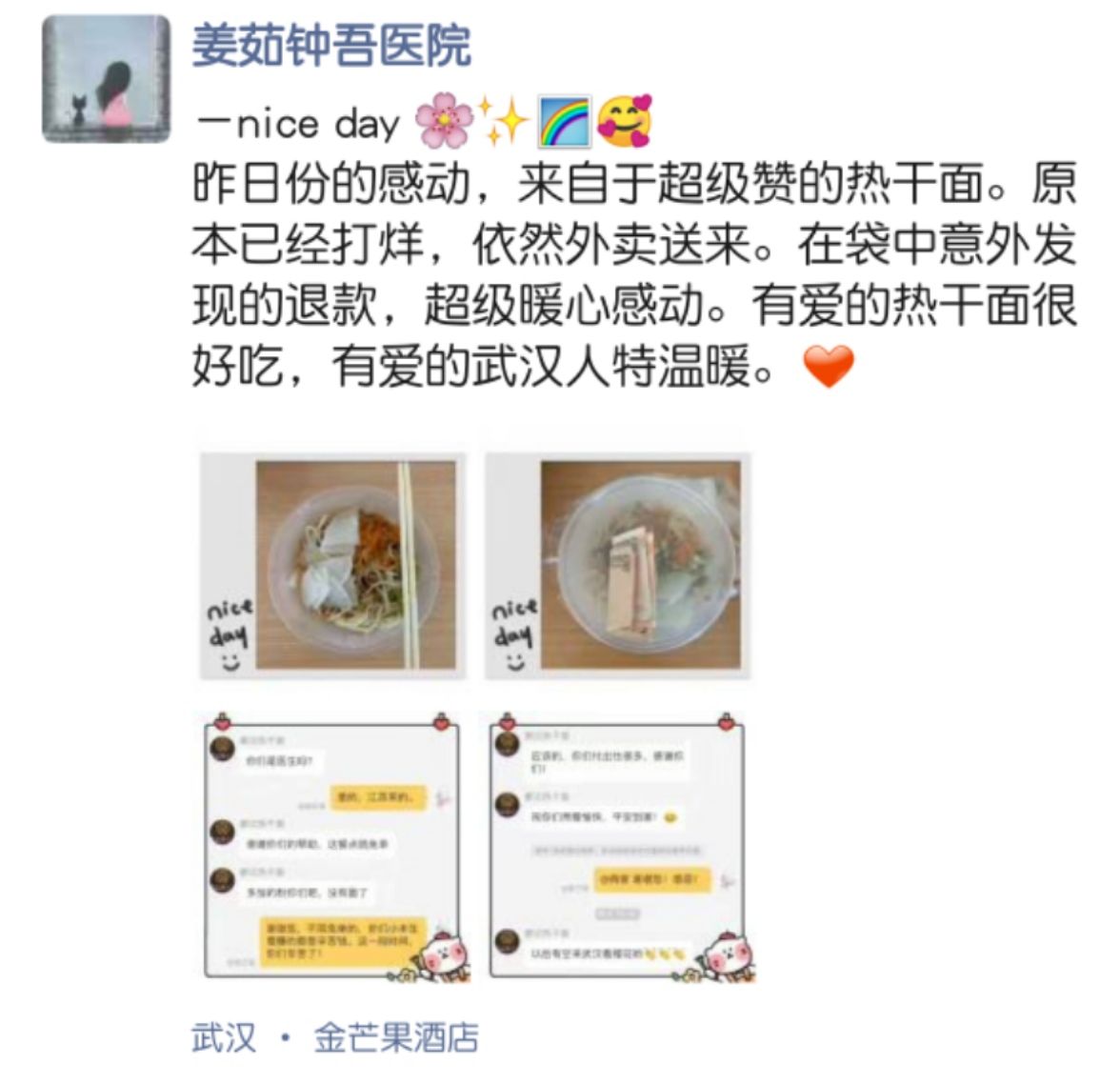
Task: View the noodle bowl photo with chopsticks
Action: pyautogui.click(x=332, y=566)
